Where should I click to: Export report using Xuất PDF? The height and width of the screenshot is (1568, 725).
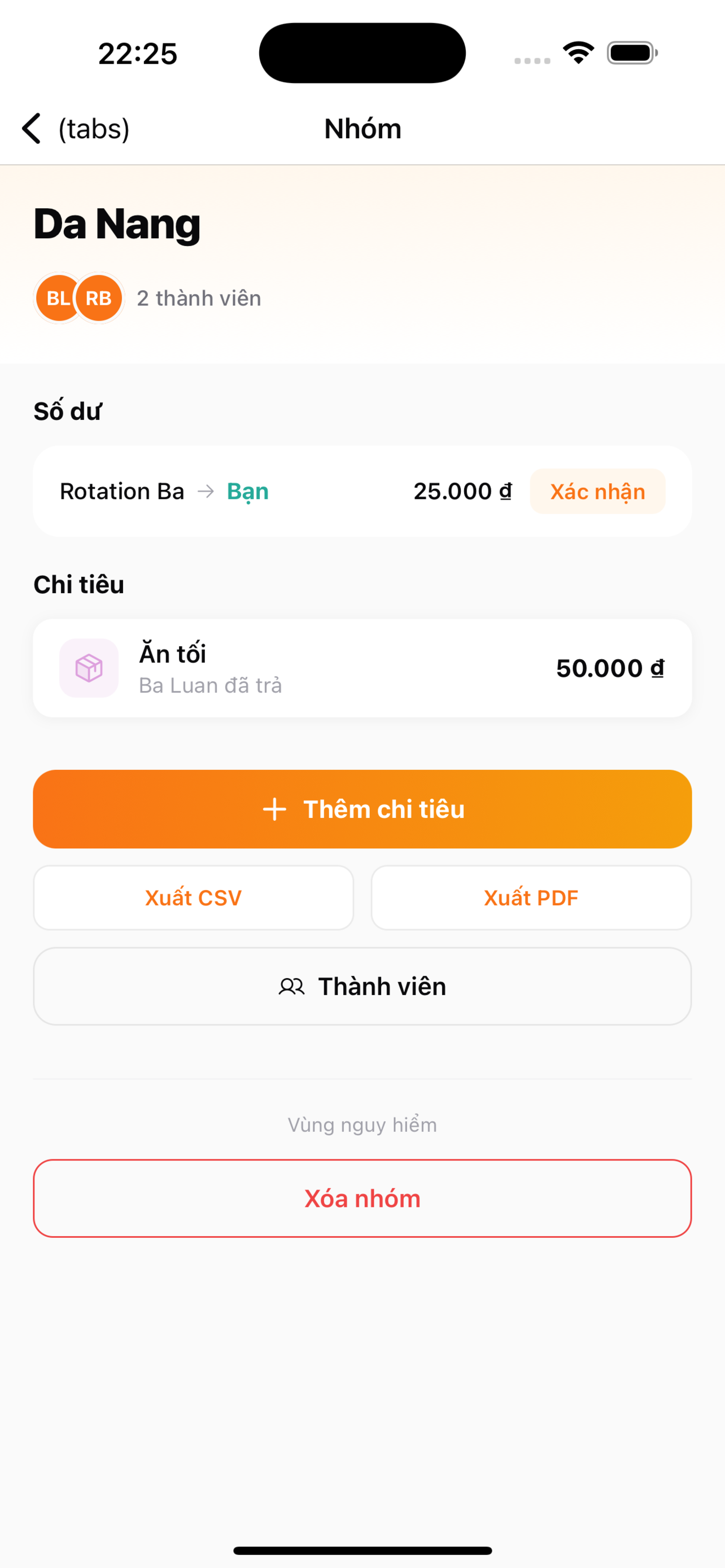point(530,897)
